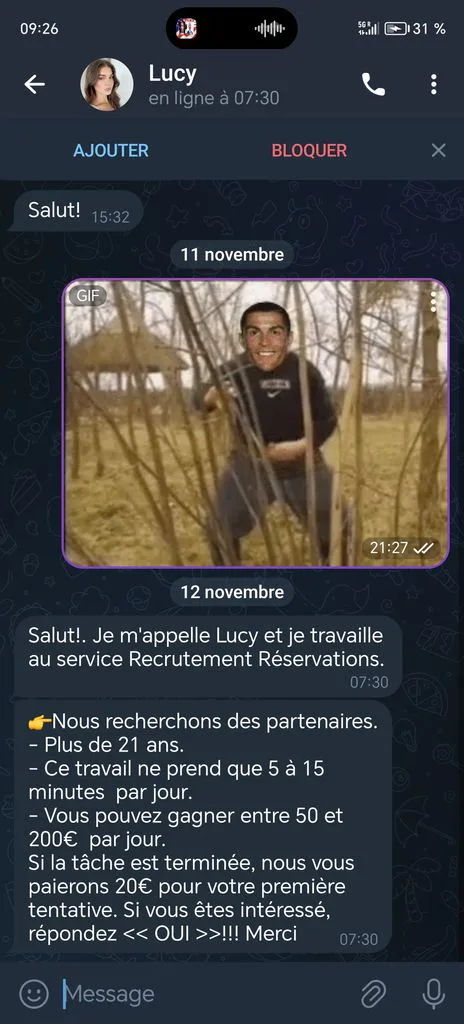
Task: Attach a file with the paperclip
Action: (x=373, y=994)
